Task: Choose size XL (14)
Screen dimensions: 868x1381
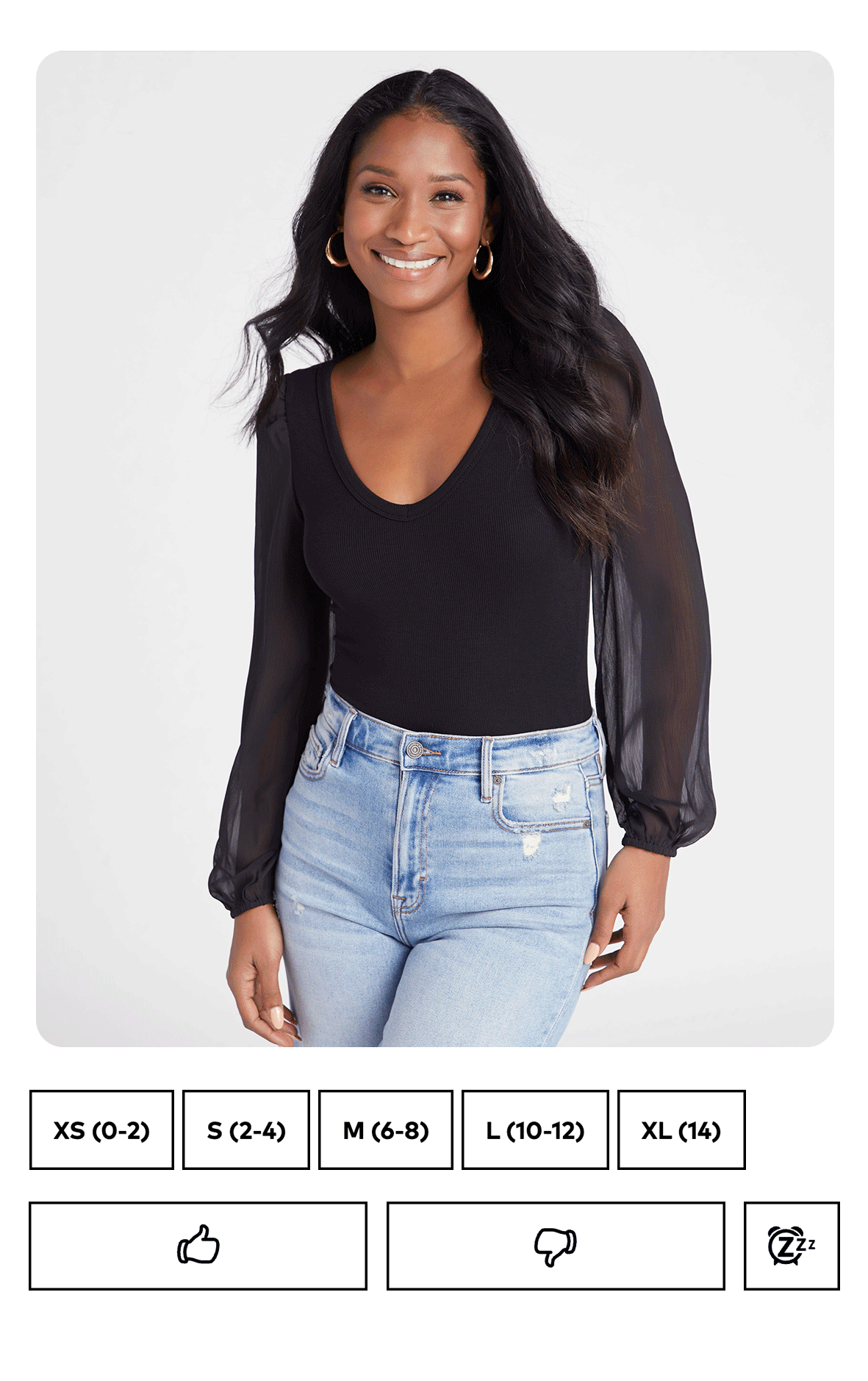Action: click(681, 1130)
